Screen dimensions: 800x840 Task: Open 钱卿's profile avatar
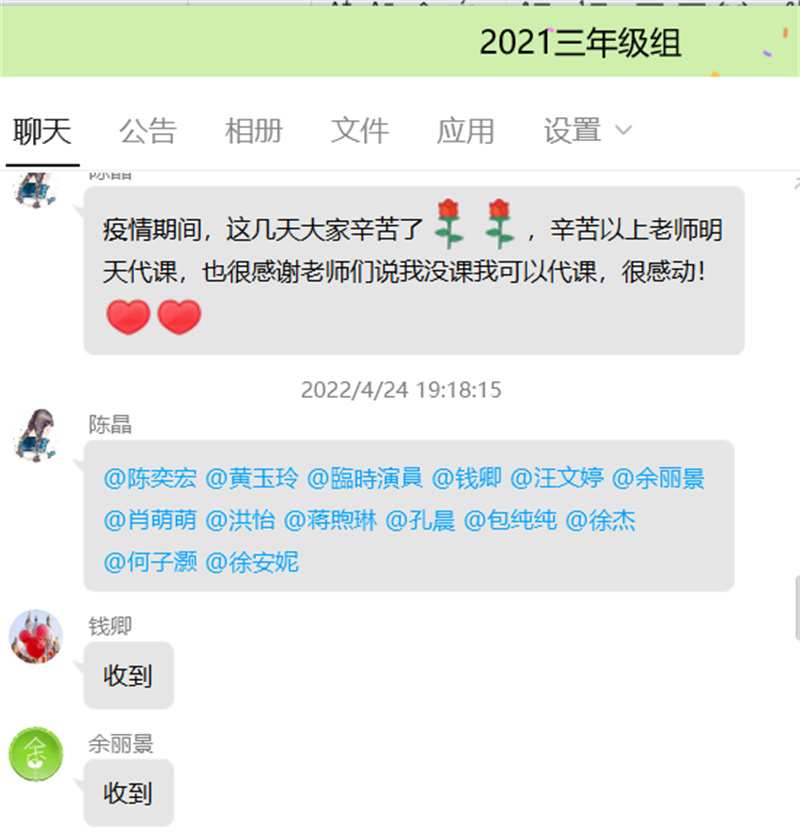pyautogui.click(x=36, y=637)
